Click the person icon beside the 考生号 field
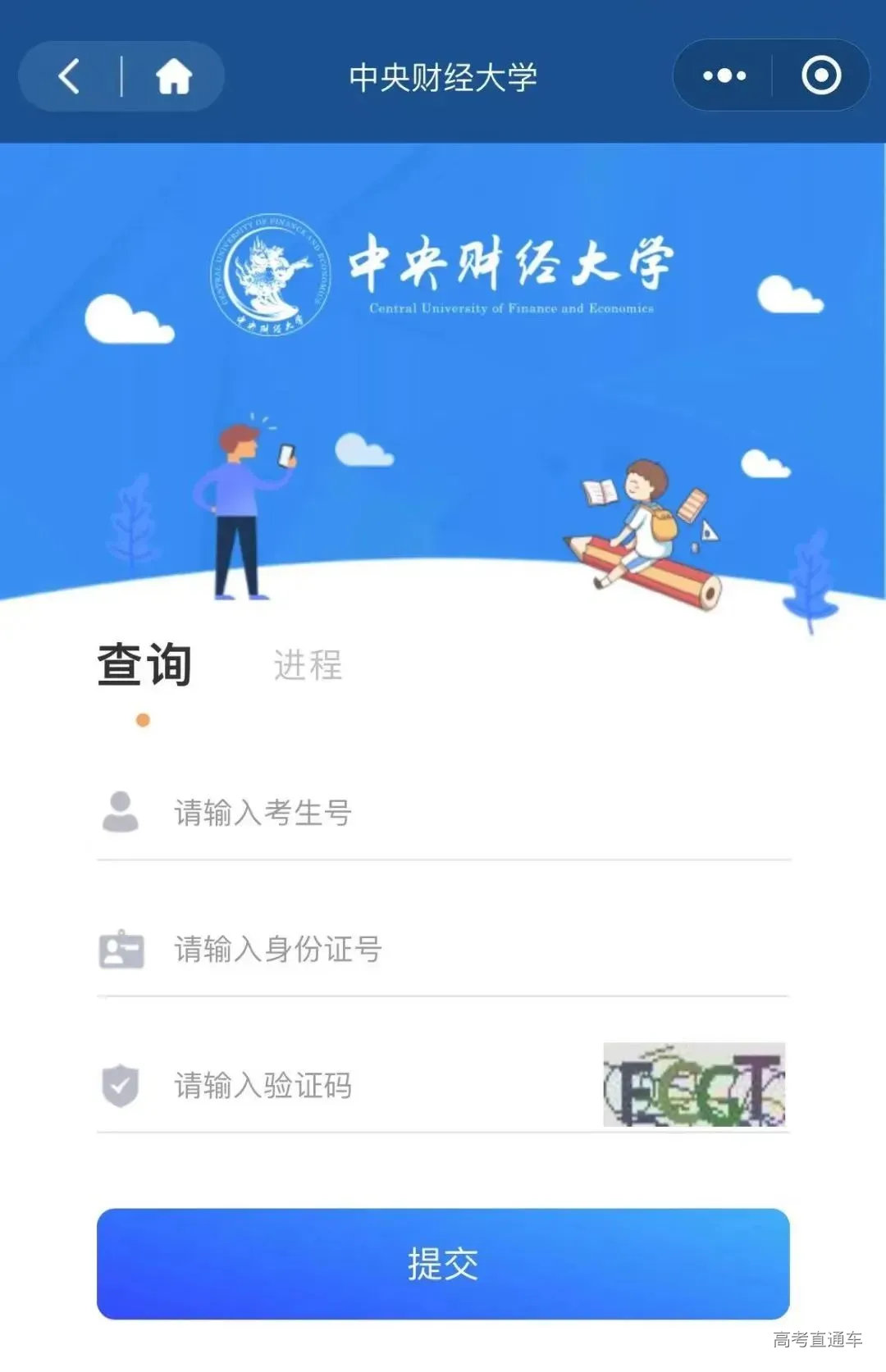Screen dimensions: 886x1372 (120, 814)
